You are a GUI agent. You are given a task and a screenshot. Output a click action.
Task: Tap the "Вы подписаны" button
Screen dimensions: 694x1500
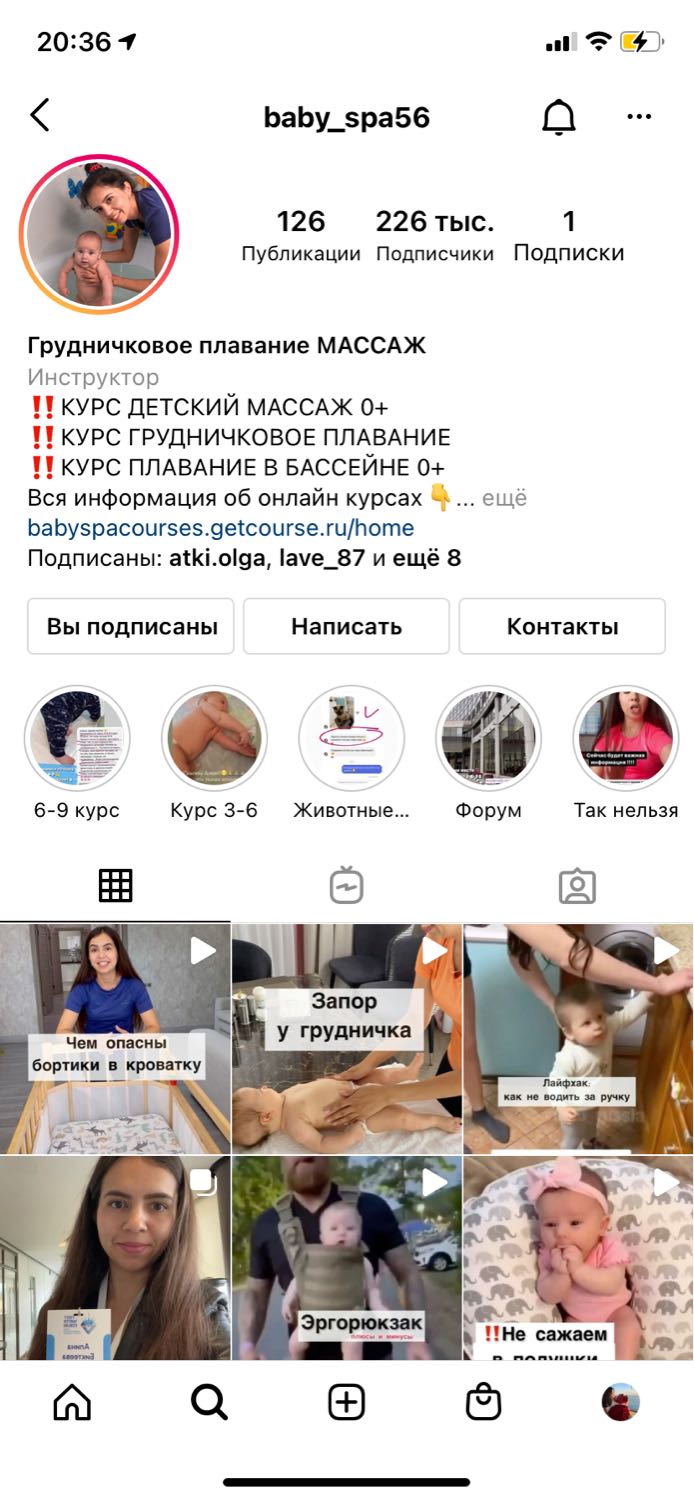click(x=131, y=627)
